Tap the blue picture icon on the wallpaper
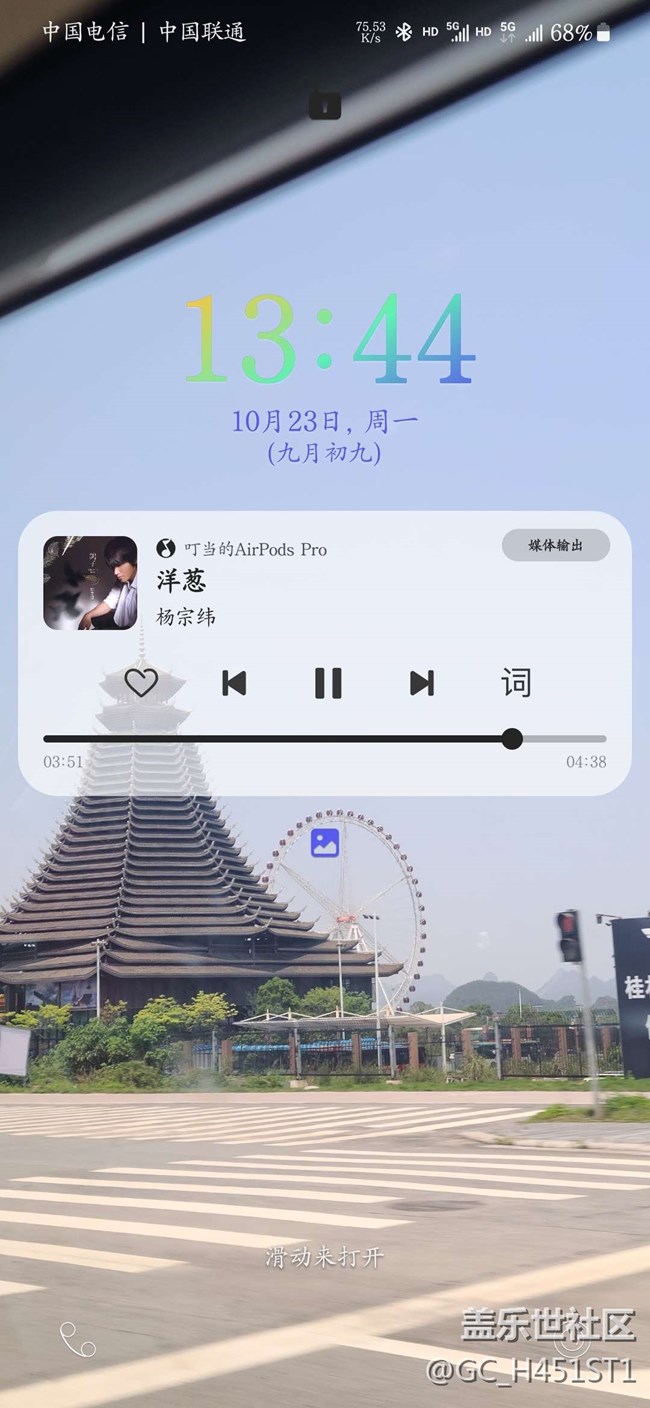This screenshot has height=1408, width=650. (x=325, y=842)
